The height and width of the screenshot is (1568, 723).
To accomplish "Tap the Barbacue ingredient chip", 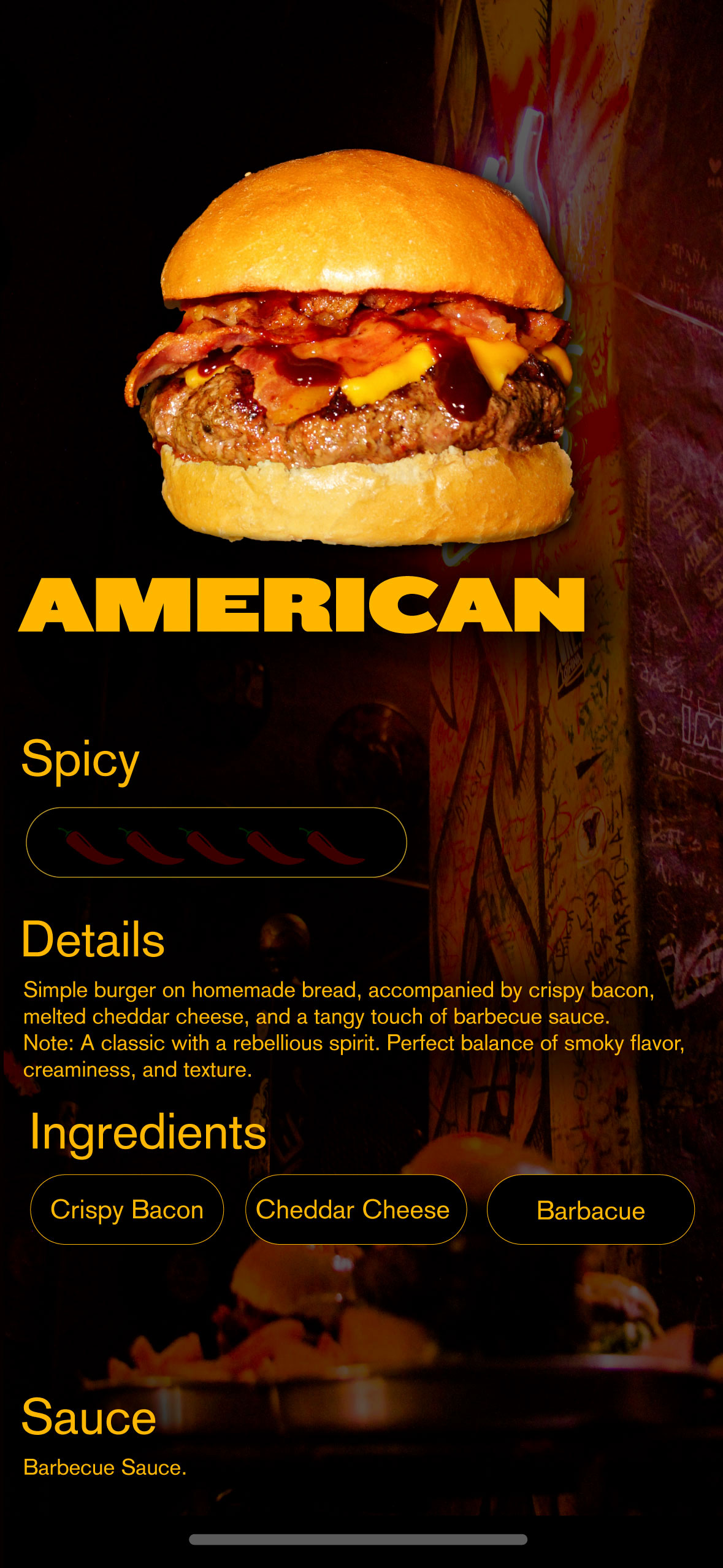I will [x=591, y=1210].
